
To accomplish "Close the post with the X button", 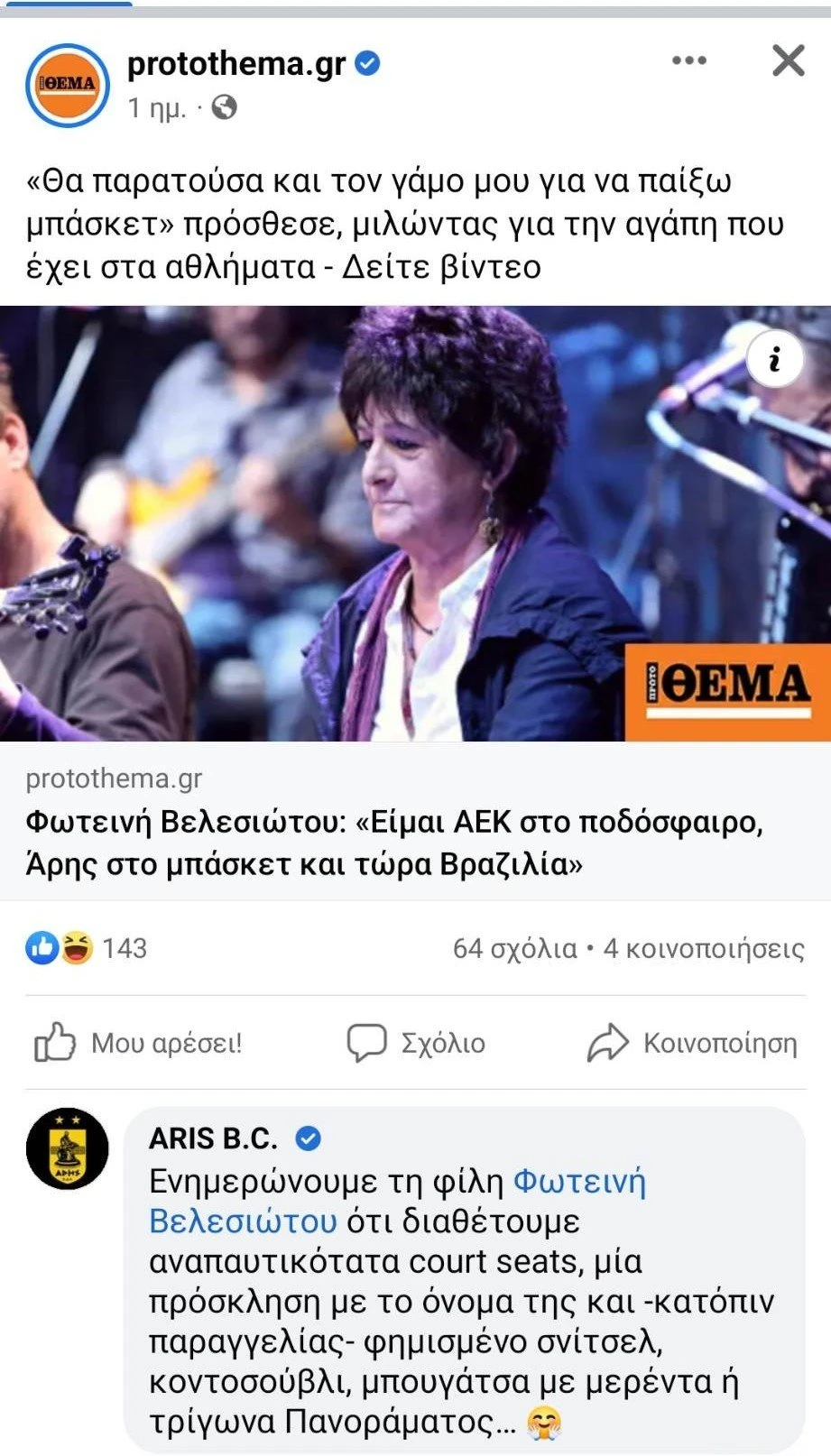I will click(x=788, y=61).
